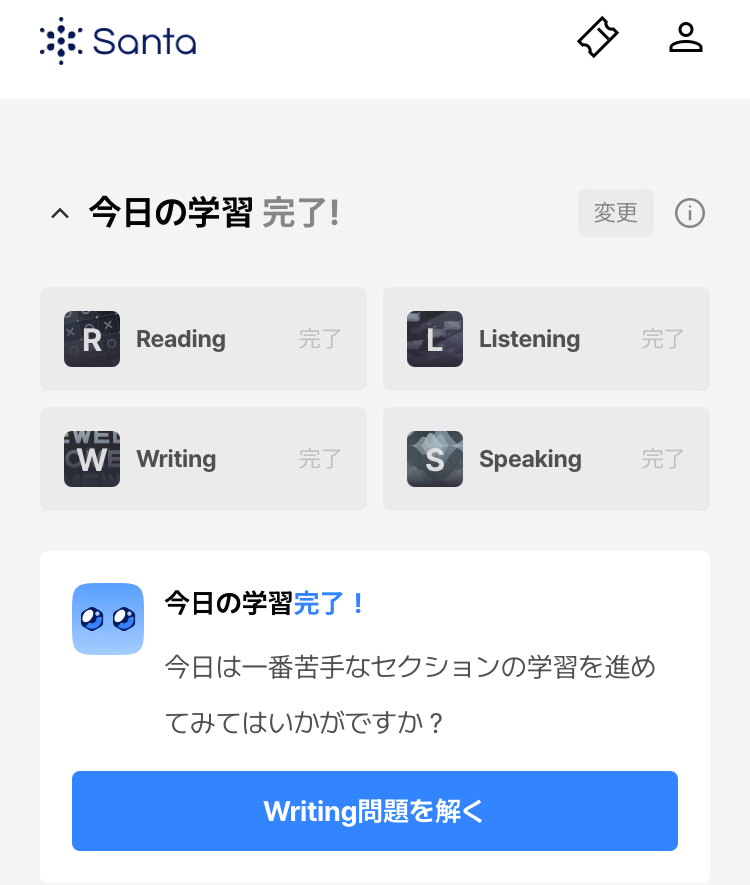Open the Listening study card

click(x=546, y=339)
